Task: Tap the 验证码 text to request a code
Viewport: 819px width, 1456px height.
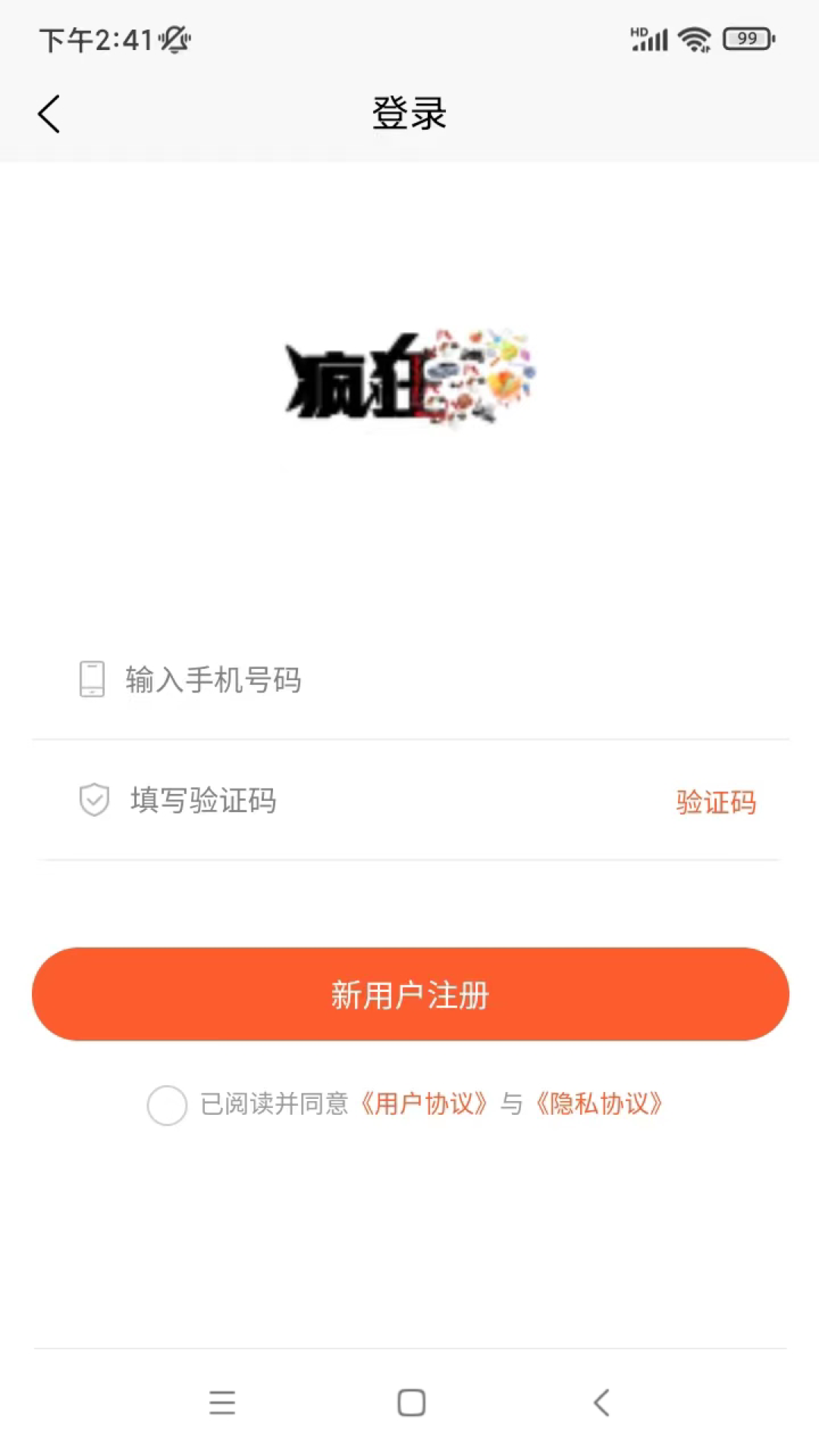Action: [x=715, y=802]
